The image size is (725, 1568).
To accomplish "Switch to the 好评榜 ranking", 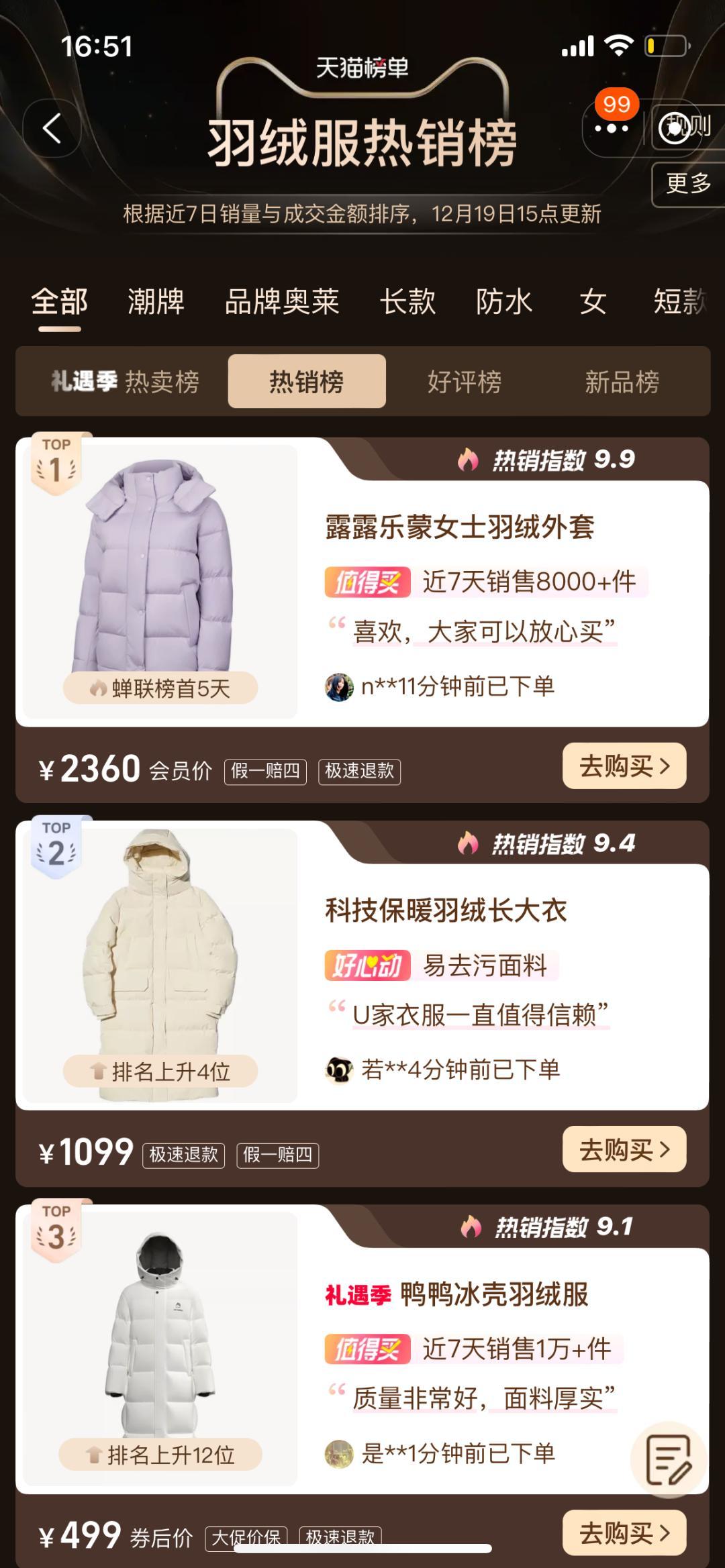I will (x=465, y=382).
